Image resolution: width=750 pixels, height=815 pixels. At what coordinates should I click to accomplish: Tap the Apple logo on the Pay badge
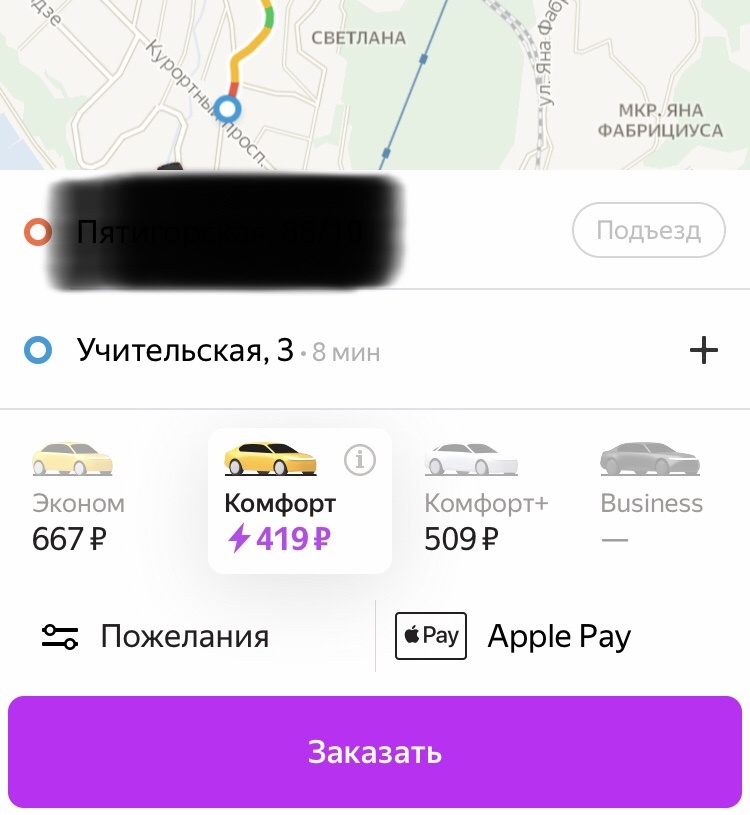pyautogui.click(x=414, y=635)
